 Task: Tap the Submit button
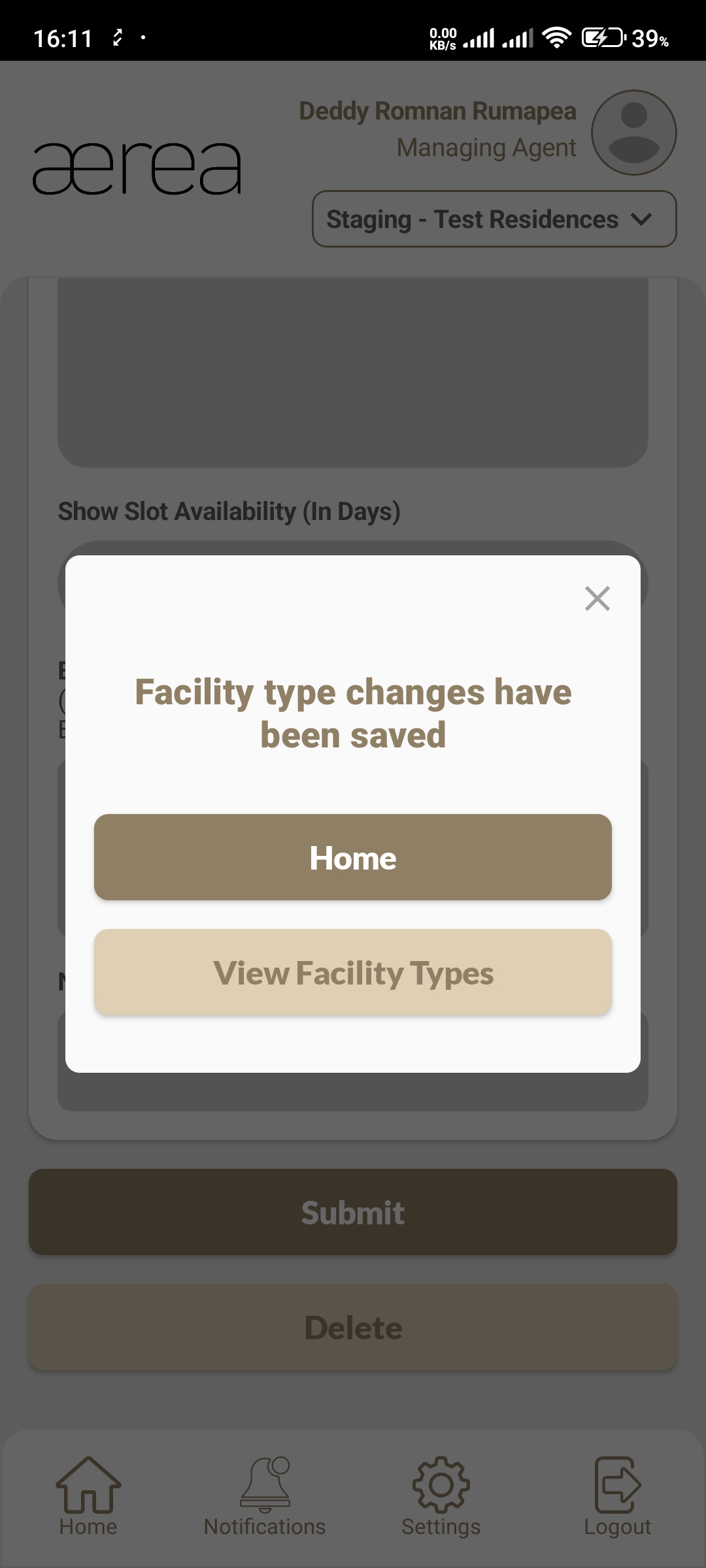click(x=353, y=1212)
